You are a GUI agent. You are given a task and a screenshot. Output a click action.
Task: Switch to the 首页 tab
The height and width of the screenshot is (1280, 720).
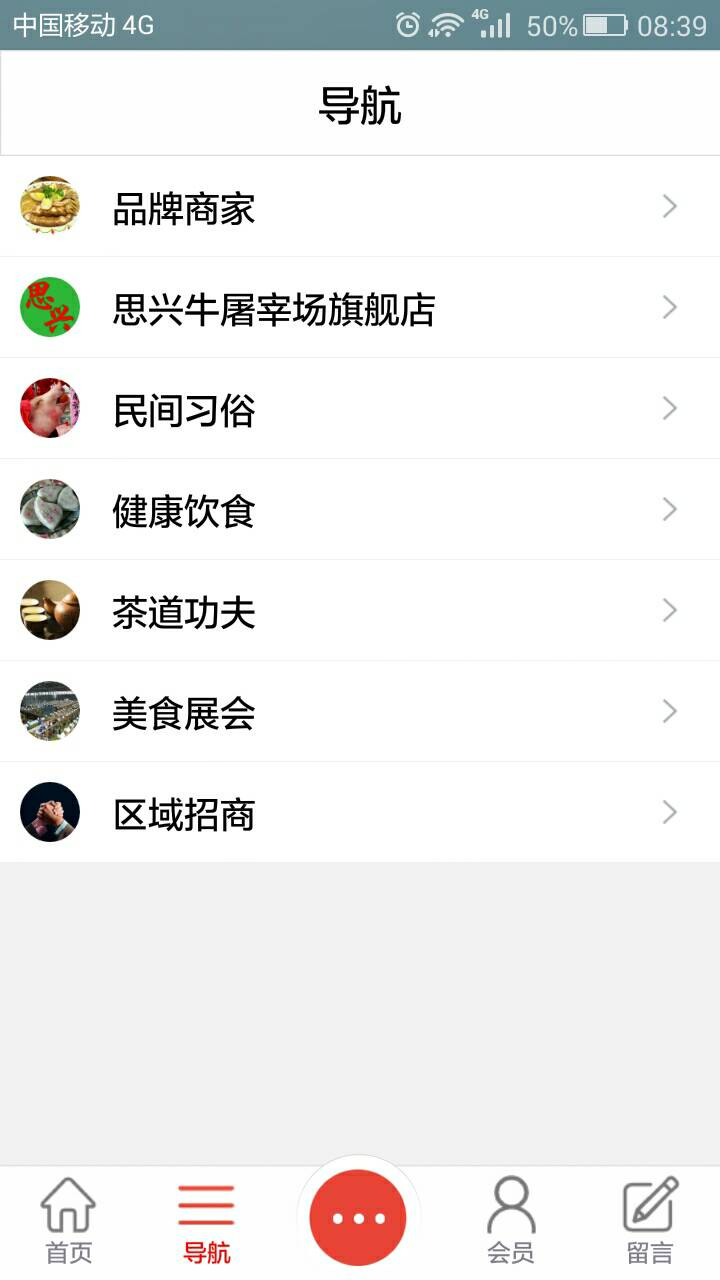point(68,1221)
